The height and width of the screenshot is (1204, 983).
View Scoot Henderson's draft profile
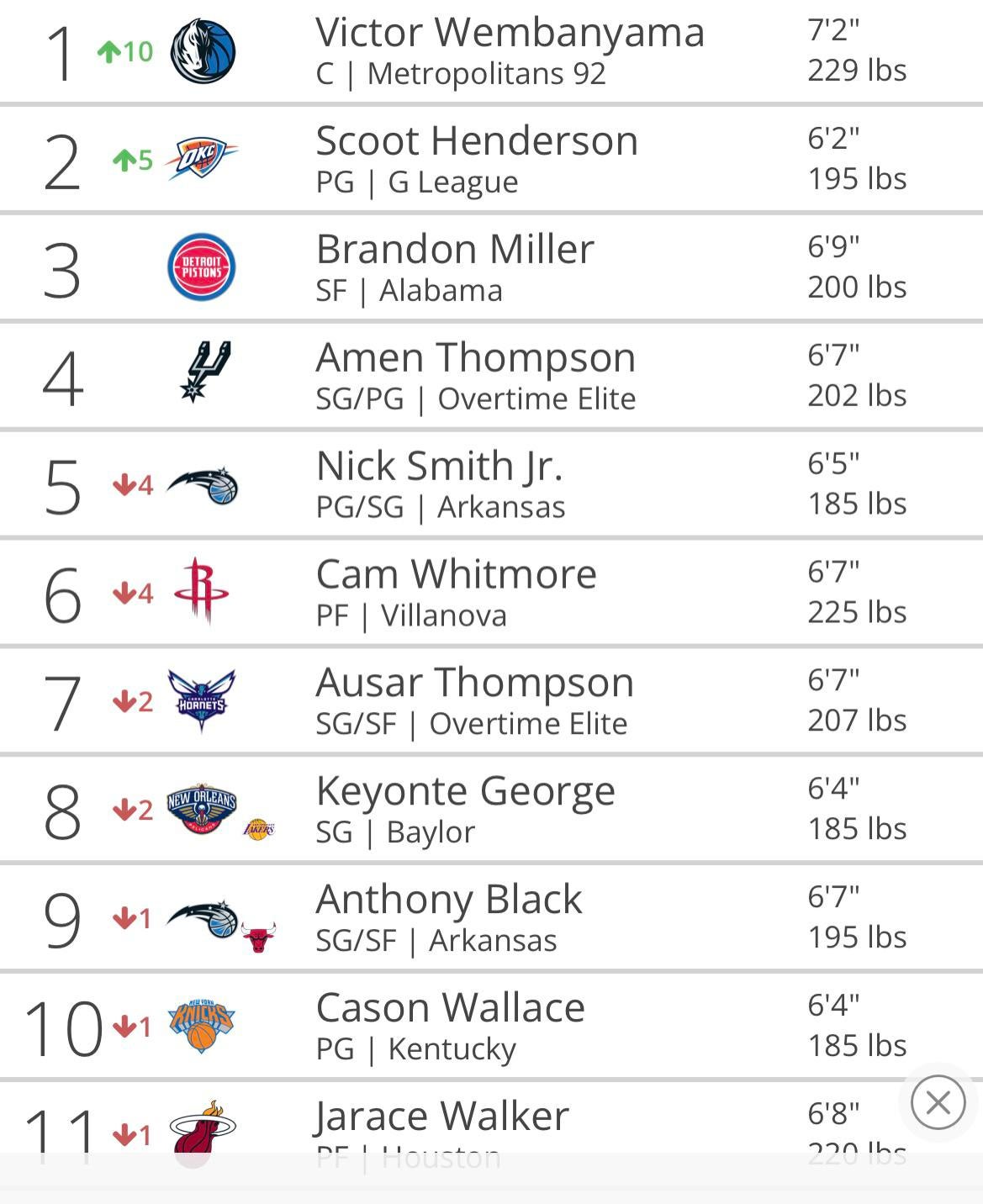pos(477,142)
